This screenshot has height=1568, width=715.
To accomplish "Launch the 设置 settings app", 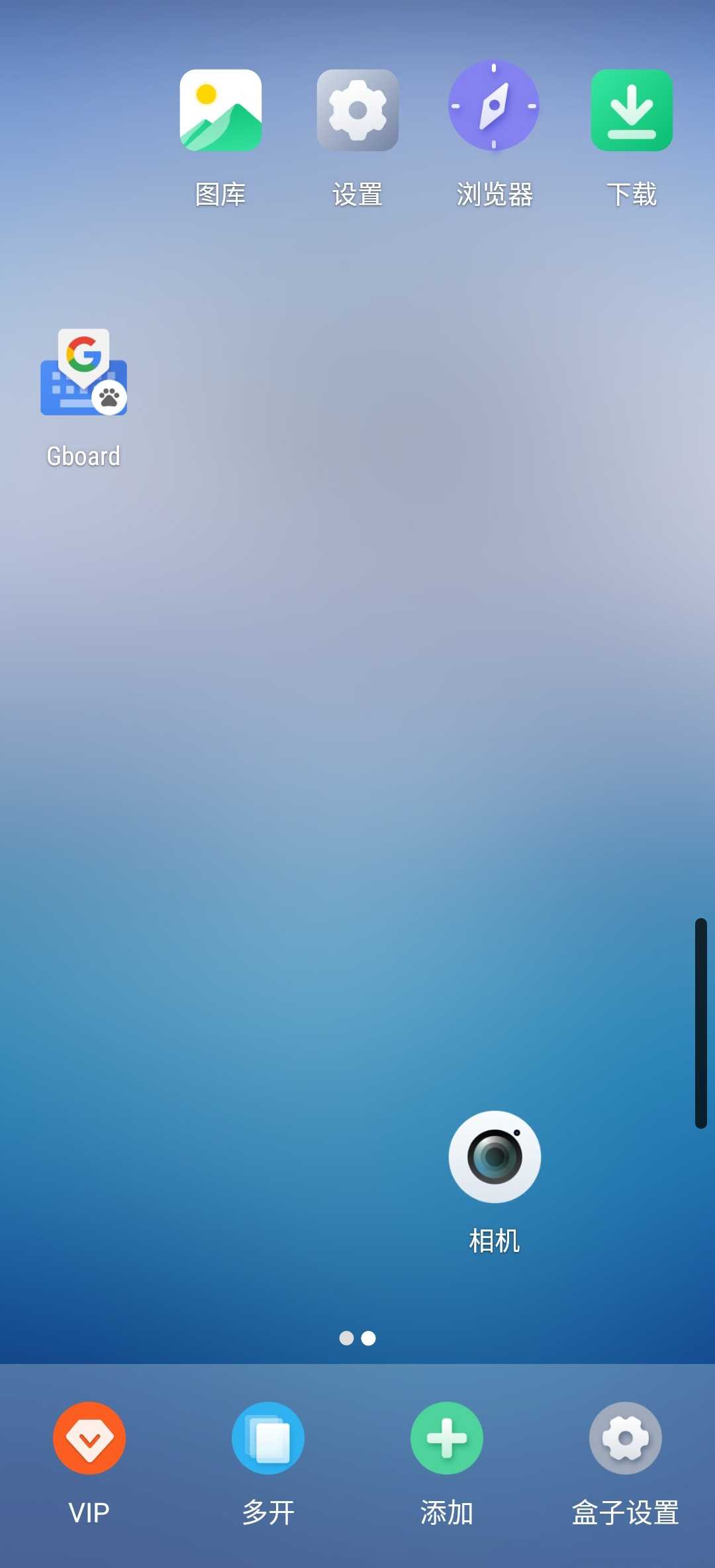I will (x=358, y=111).
